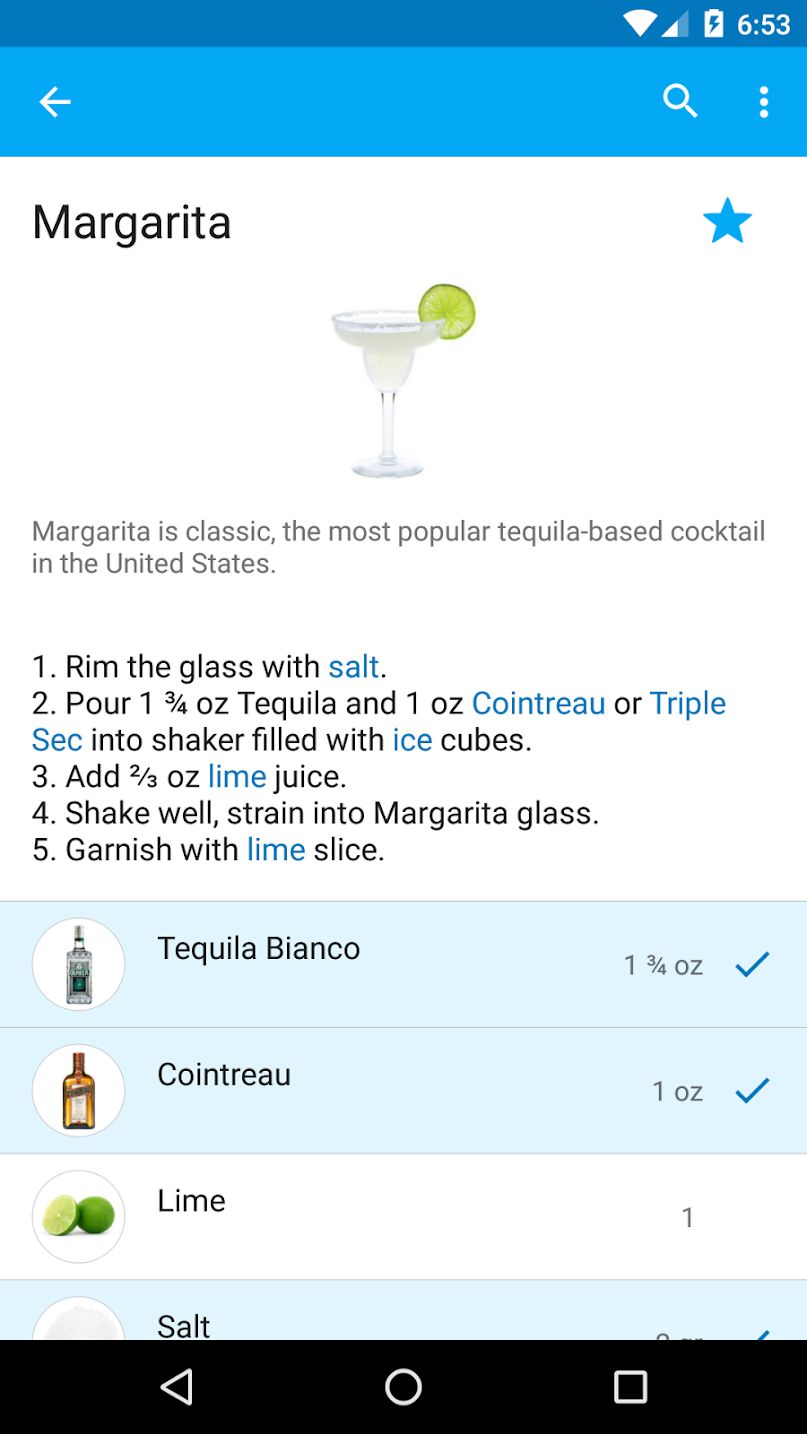Uncheck the Tequila Bianco ingredient
The width and height of the screenshot is (807, 1434).
(751, 963)
